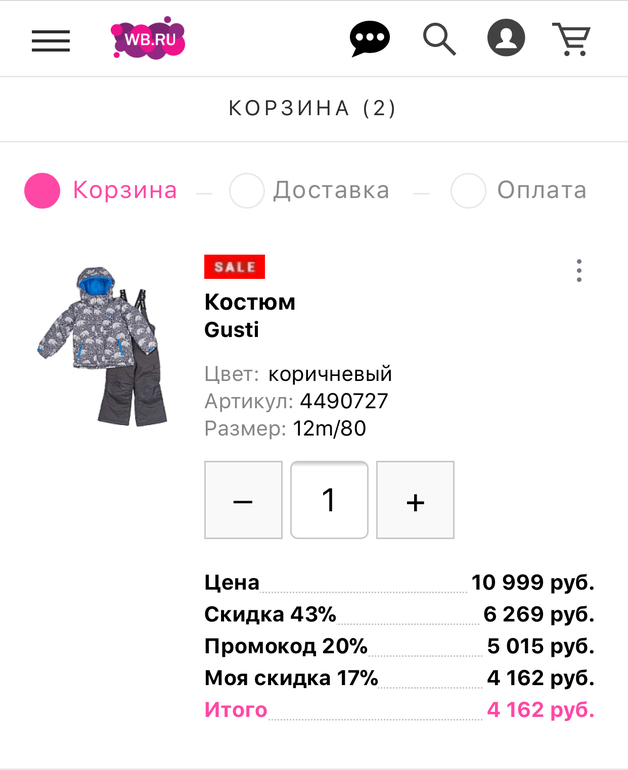
Task: Decrease quantity with the minus button
Action: pos(243,500)
